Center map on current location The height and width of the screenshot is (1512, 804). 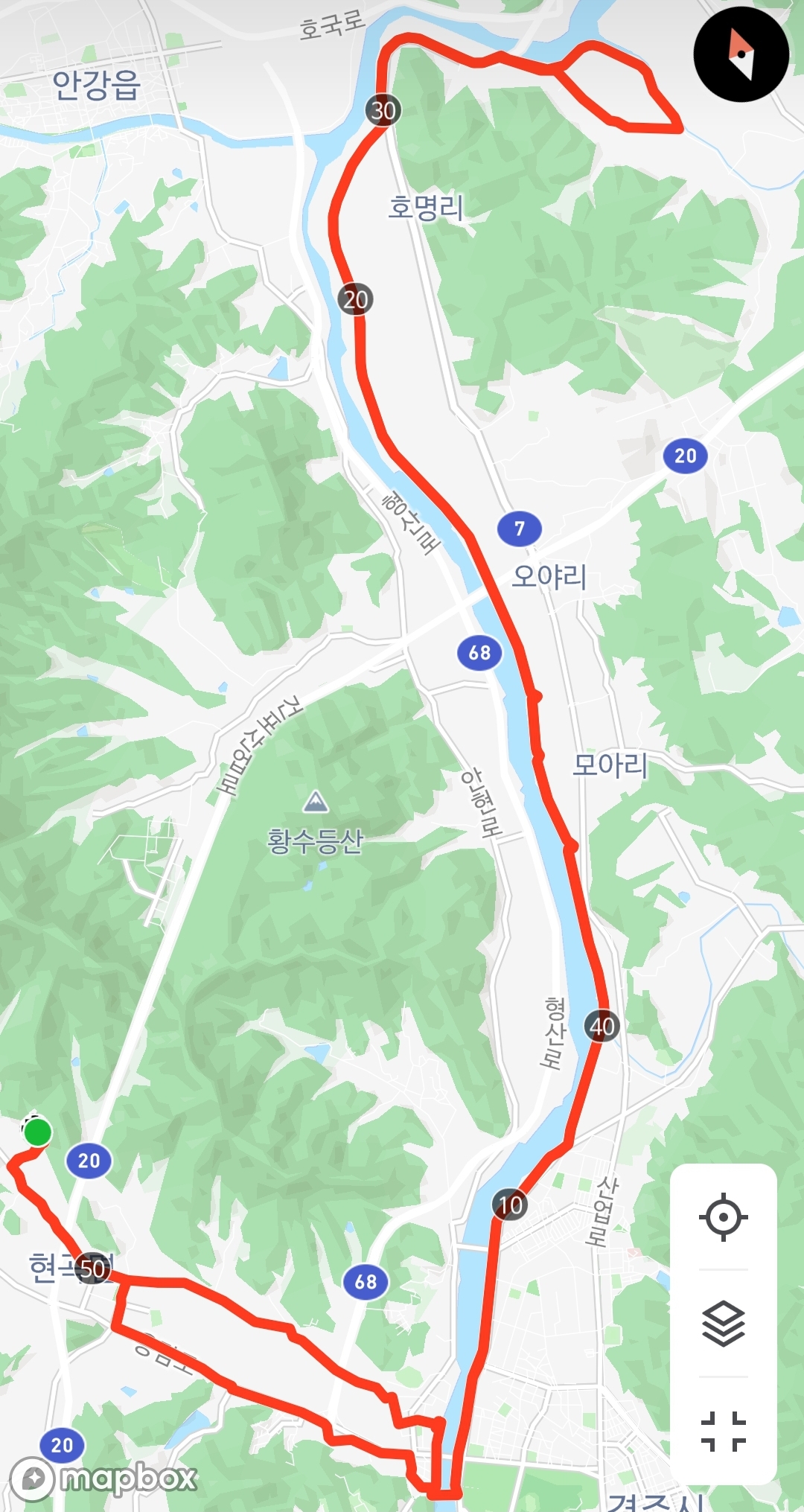723,1217
